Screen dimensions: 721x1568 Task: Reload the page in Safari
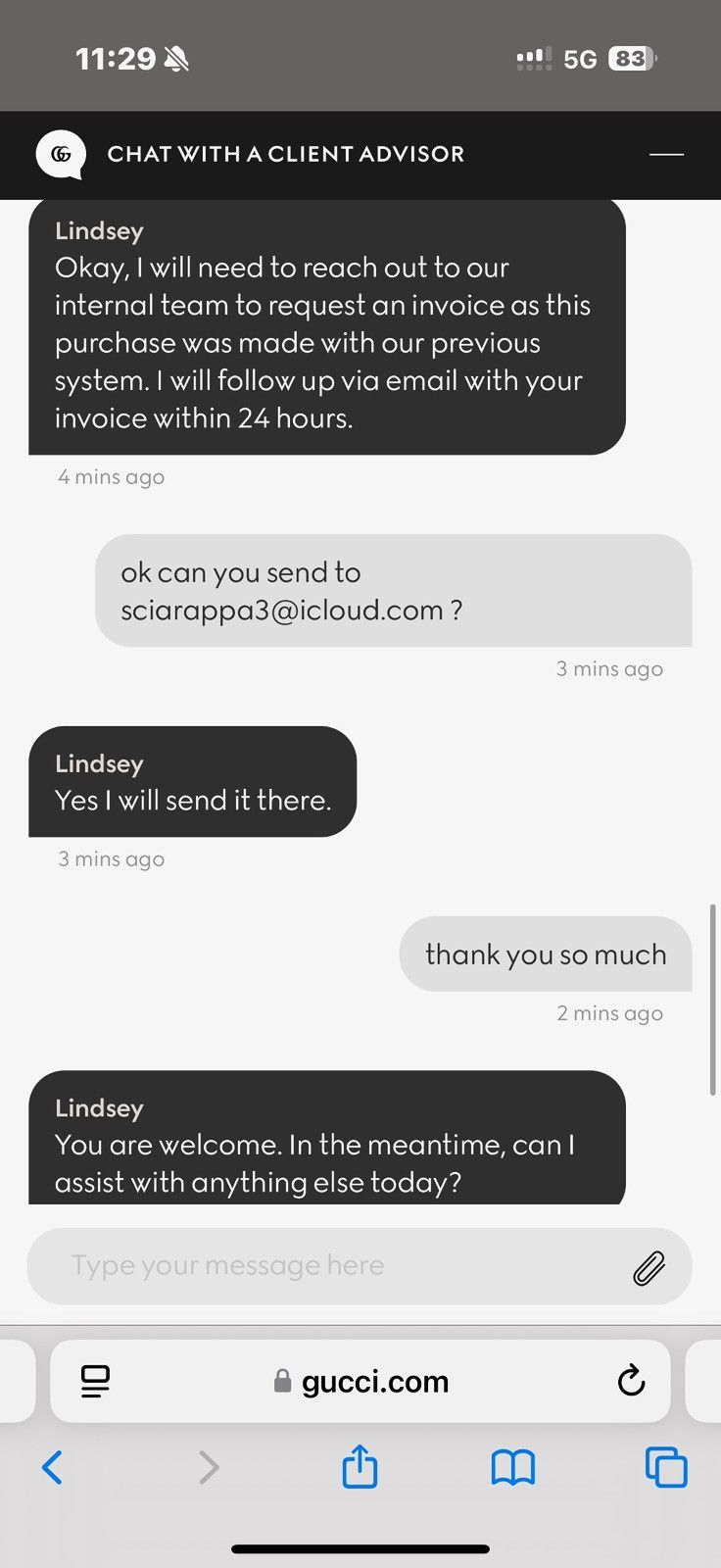point(632,1381)
